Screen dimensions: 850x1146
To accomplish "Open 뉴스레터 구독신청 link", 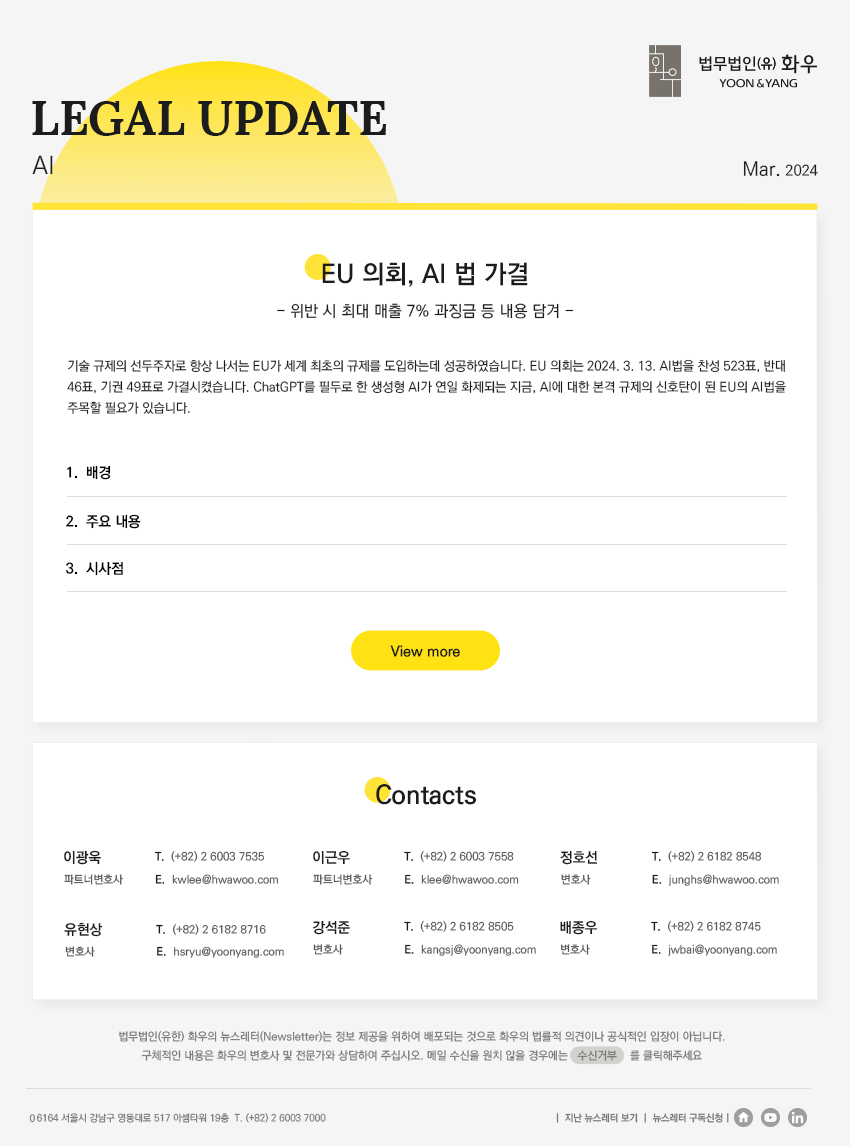I will [687, 1118].
